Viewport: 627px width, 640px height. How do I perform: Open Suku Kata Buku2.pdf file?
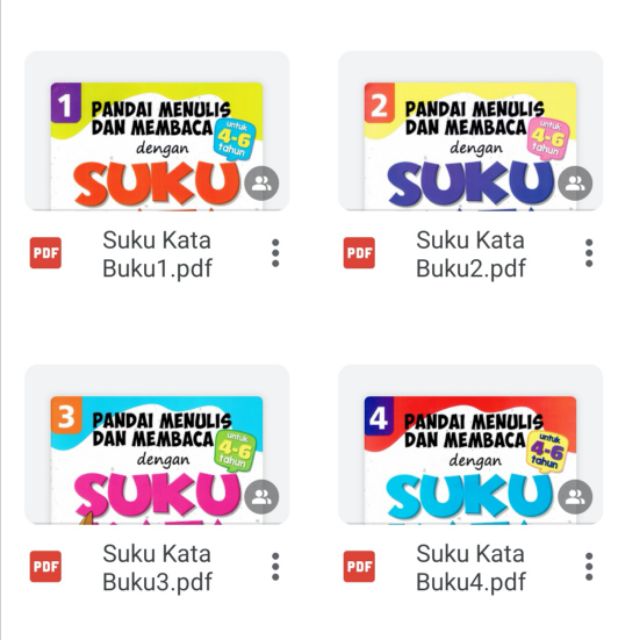click(470, 132)
